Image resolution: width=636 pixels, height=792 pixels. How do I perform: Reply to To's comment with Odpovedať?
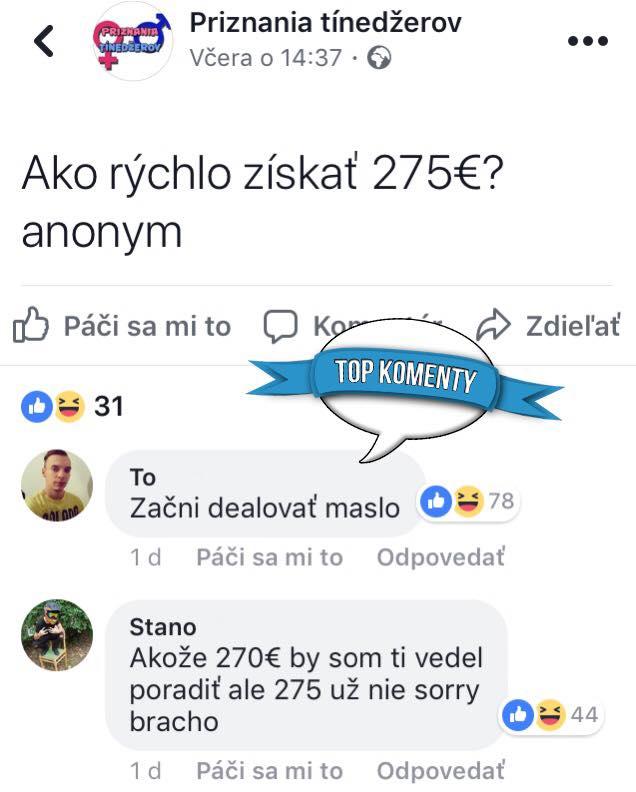440,557
